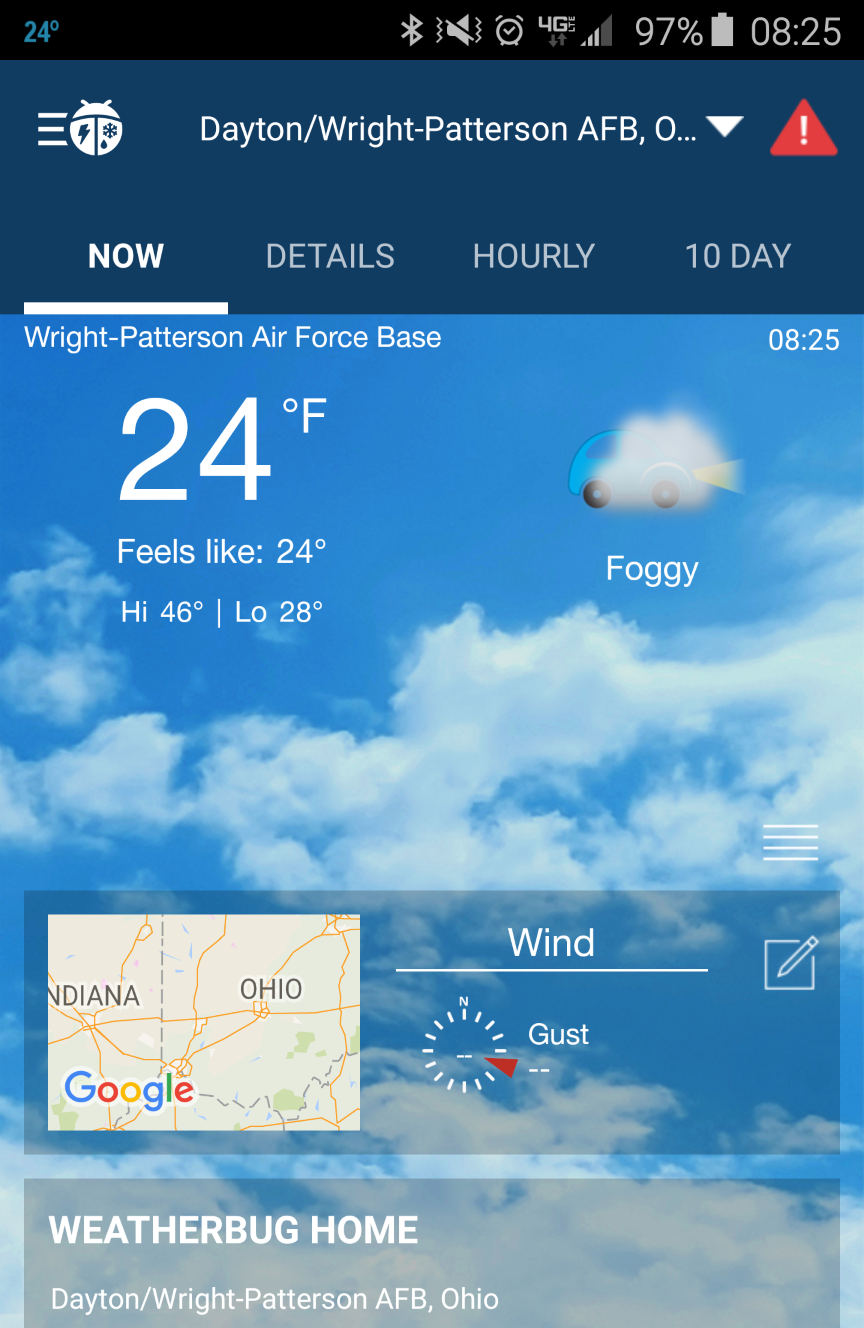Switch to the HOURLY tab

click(534, 256)
